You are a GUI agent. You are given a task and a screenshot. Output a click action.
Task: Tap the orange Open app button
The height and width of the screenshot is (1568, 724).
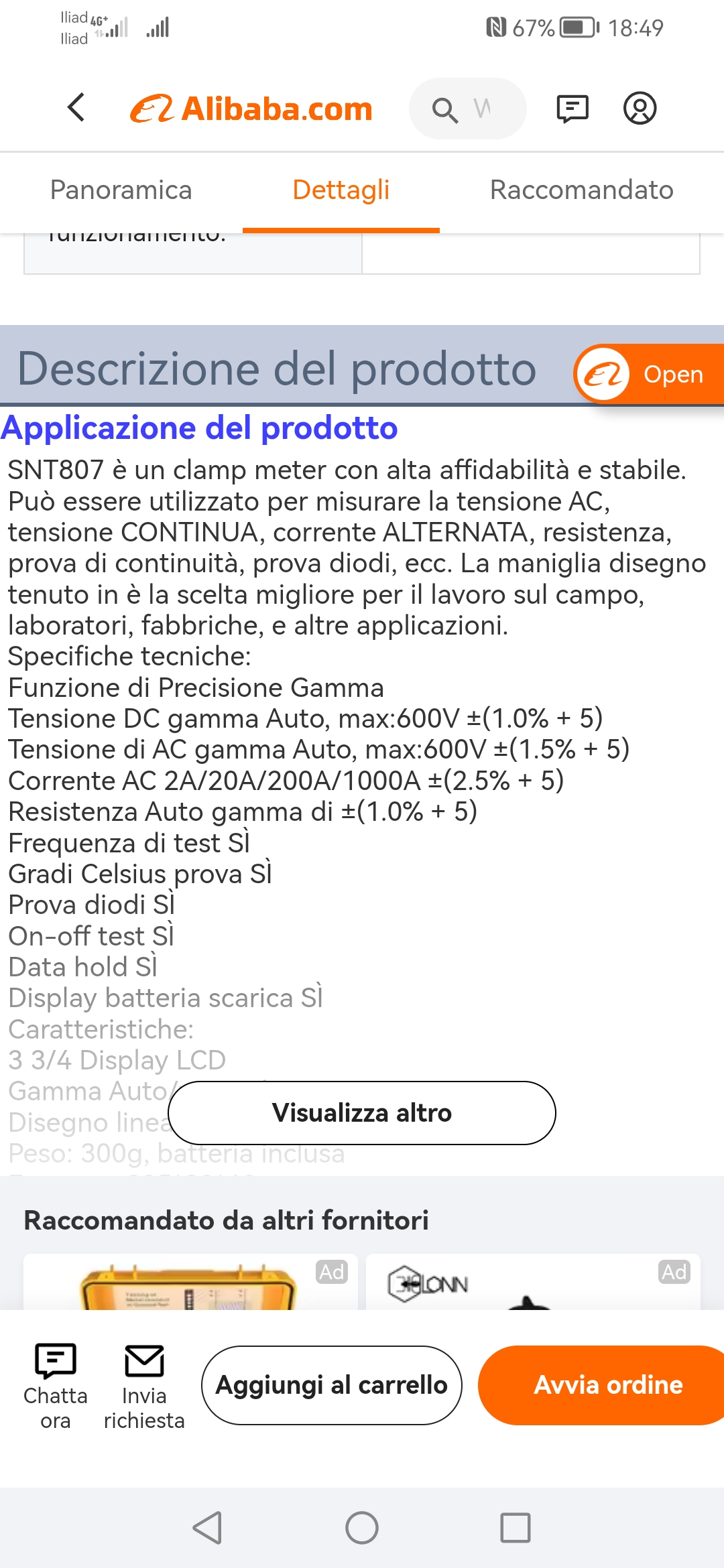tap(648, 375)
